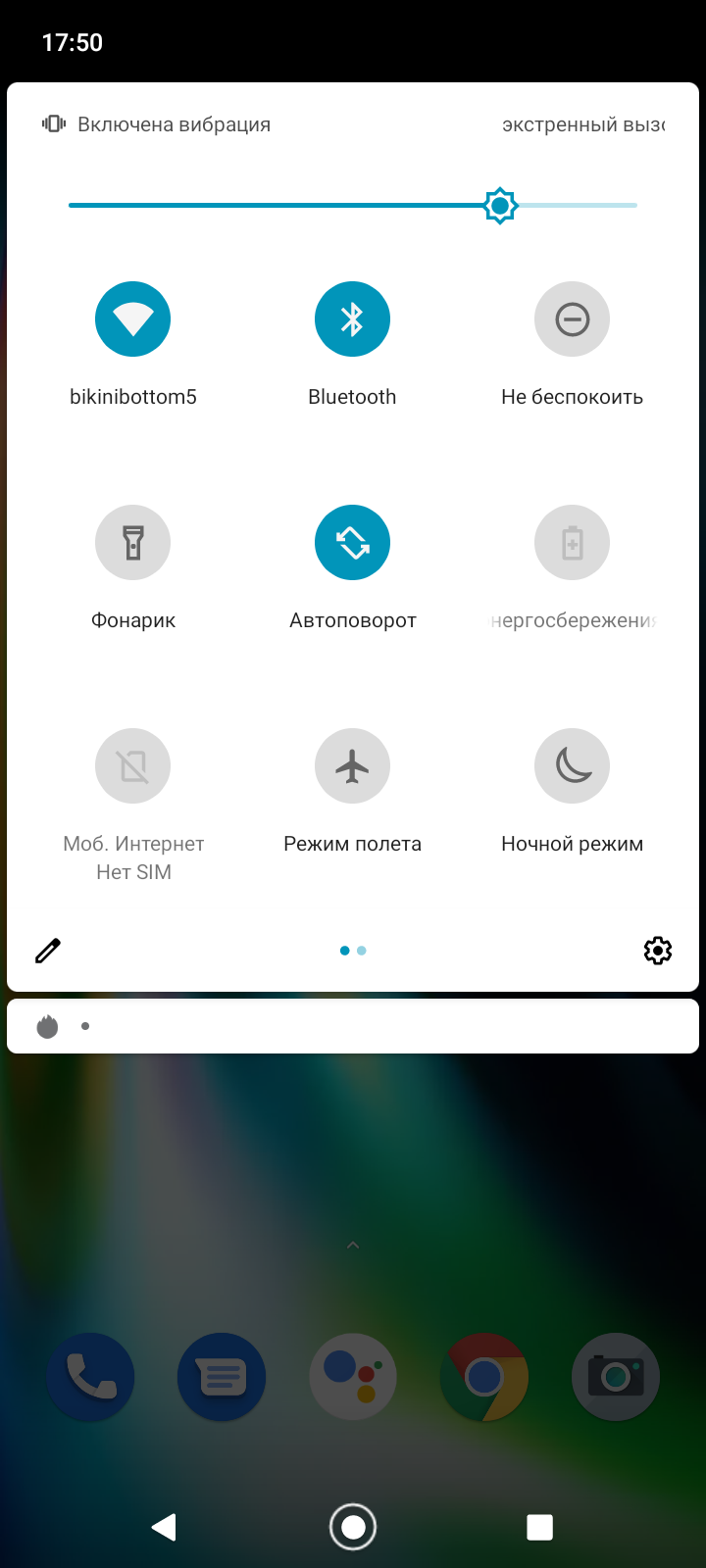Tap the system back button
This screenshot has width=706, height=1568.
point(164,1527)
